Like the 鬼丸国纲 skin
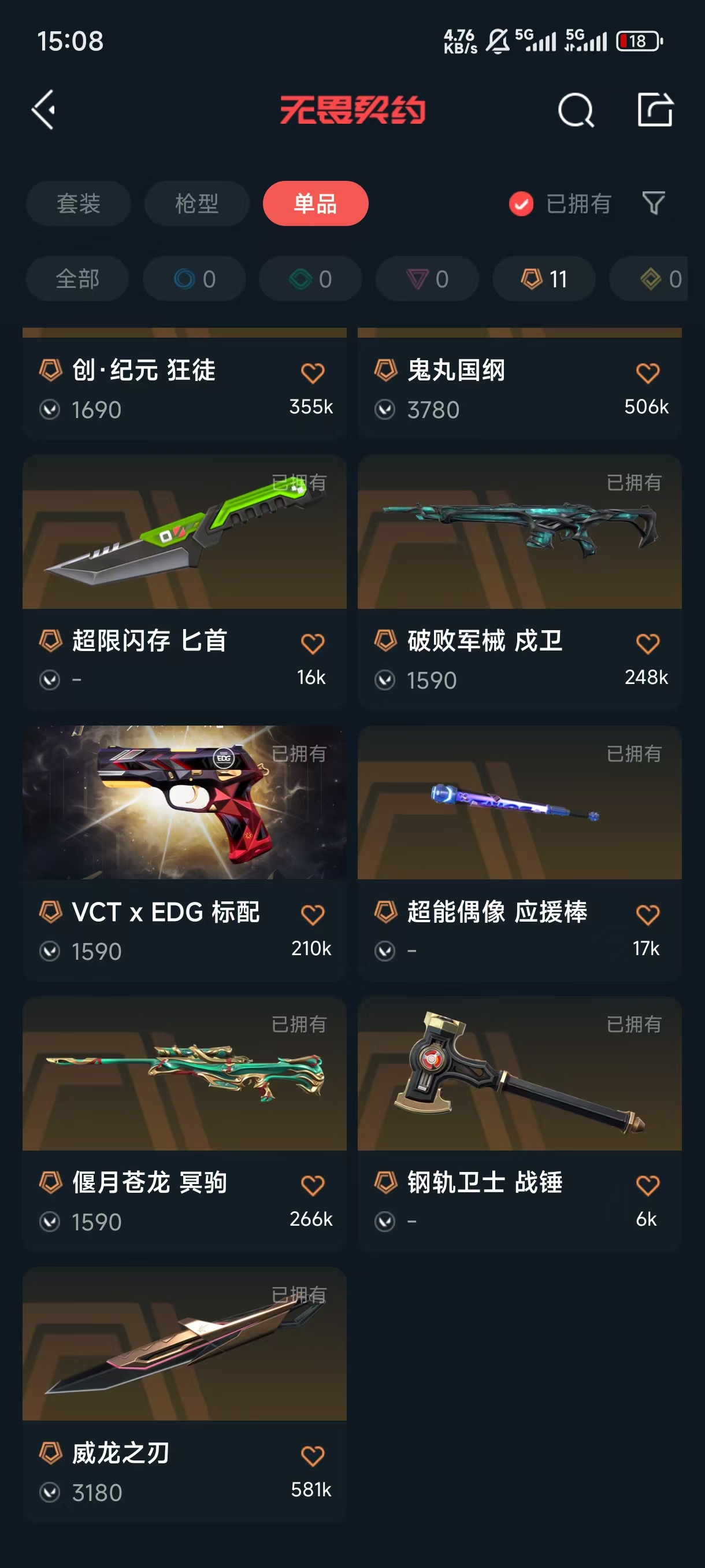Viewport: 705px width, 1568px height. point(647,372)
